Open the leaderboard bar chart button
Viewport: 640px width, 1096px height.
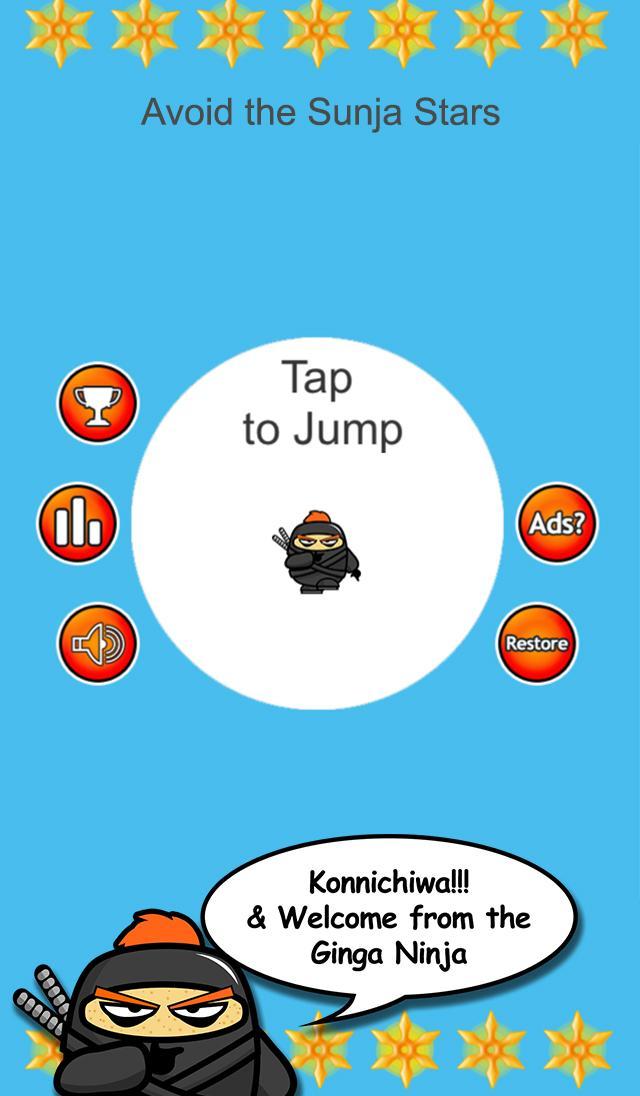click(78, 524)
